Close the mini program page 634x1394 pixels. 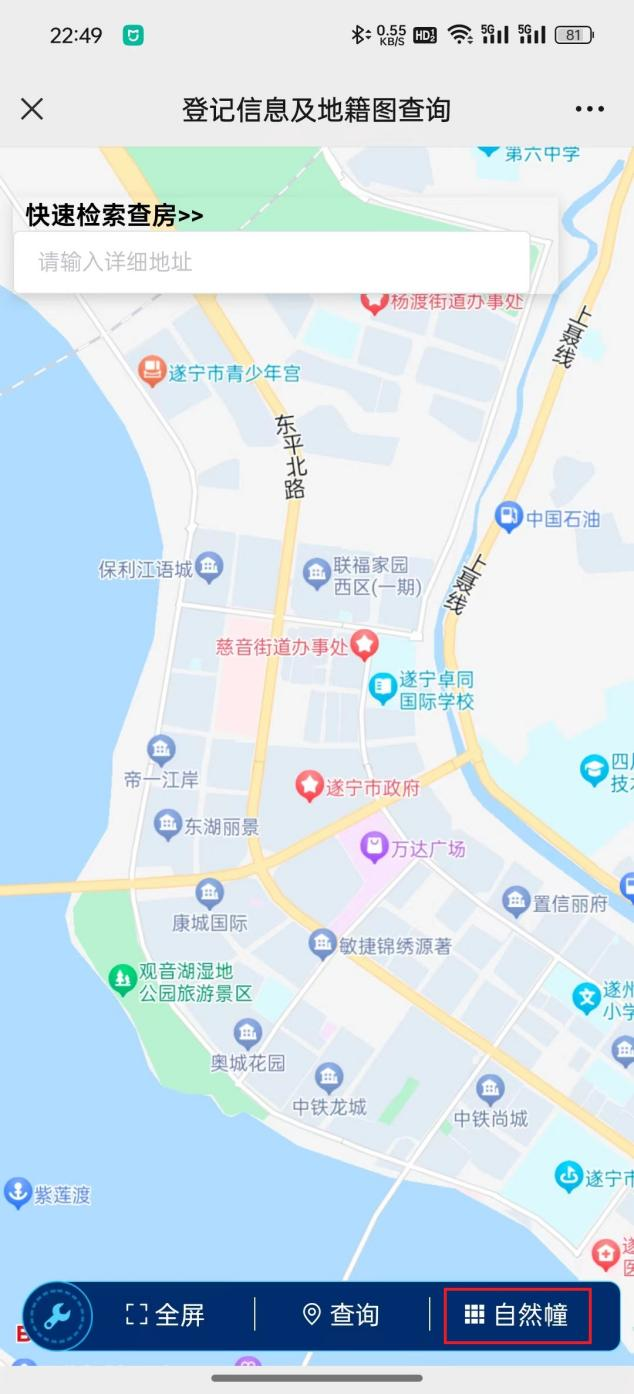[32, 109]
